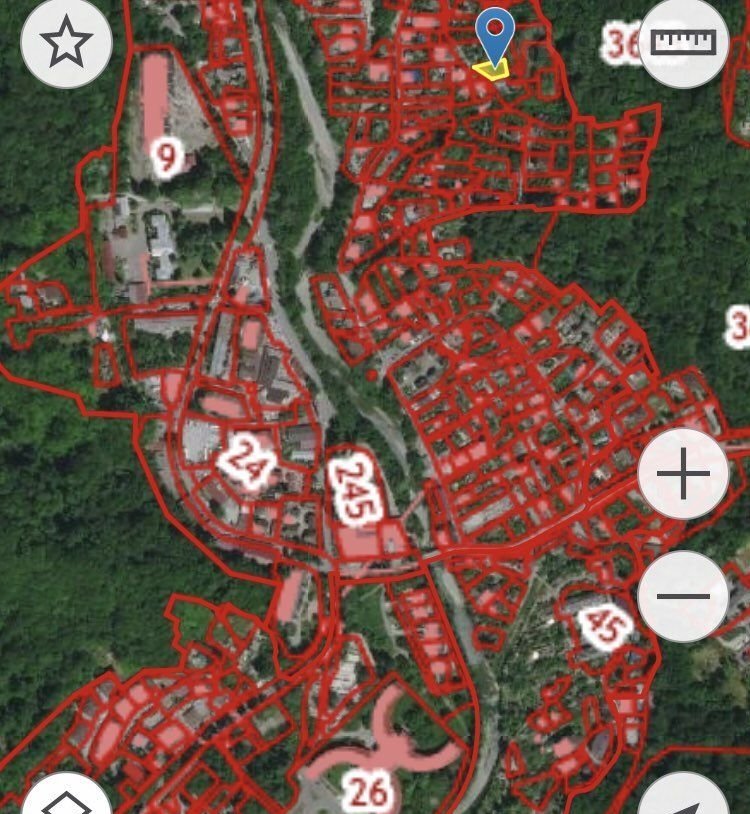Open the ruler measurement tool

(684, 42)
